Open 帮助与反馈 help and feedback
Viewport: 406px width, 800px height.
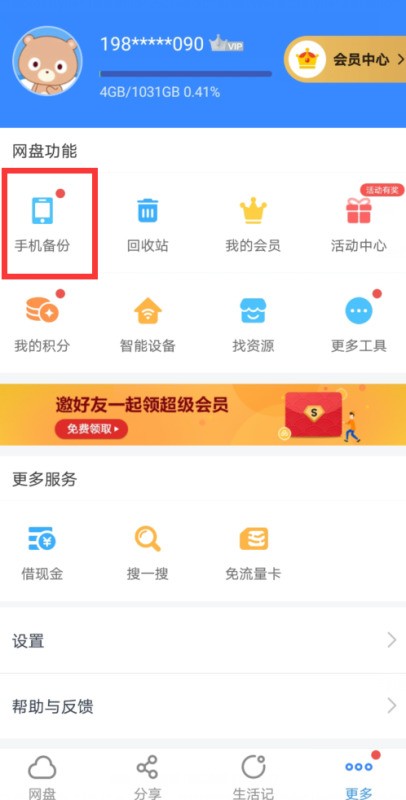click(203, 706)
